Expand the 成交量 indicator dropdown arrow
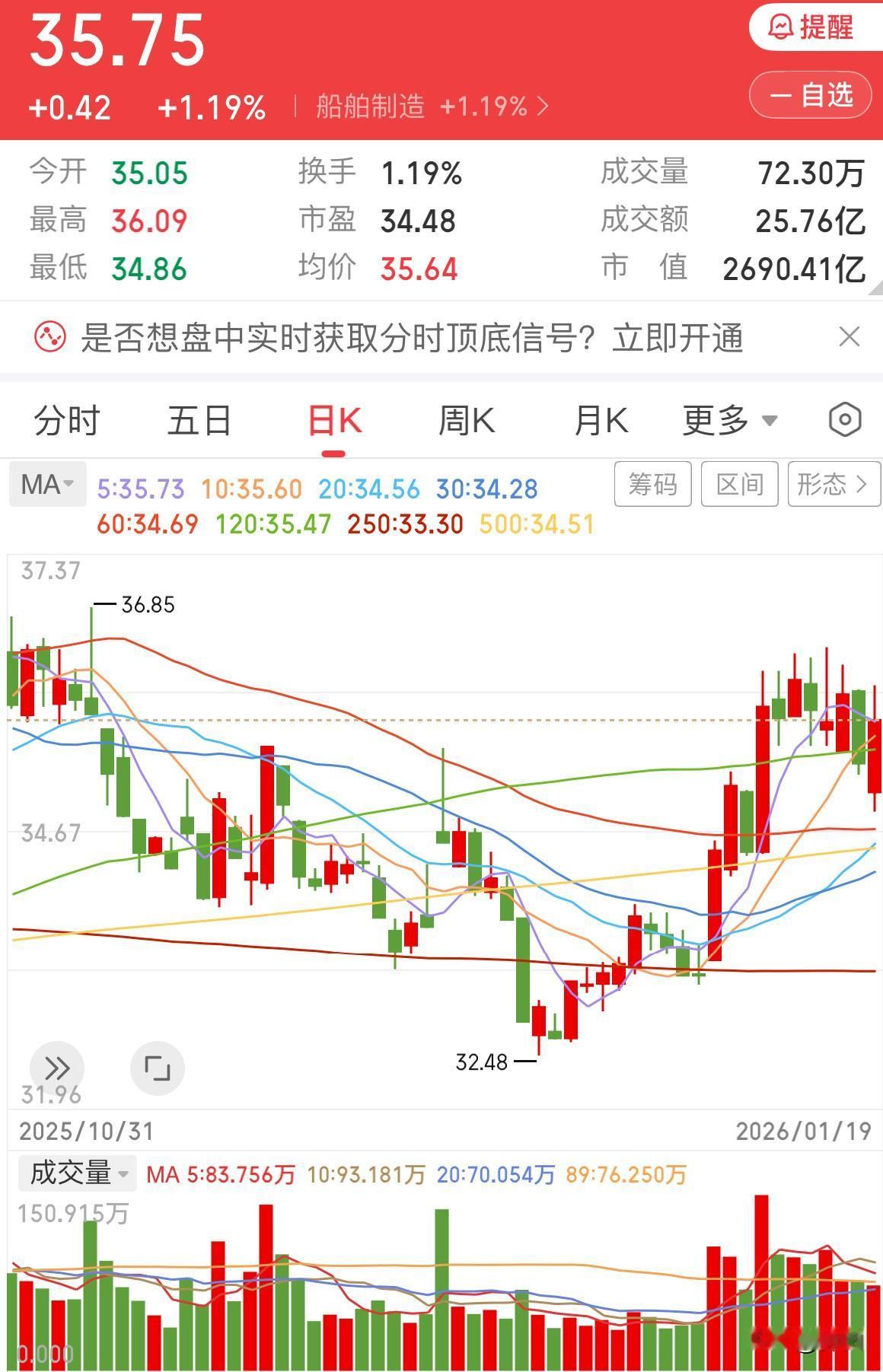Viewport: 883px width, 1372px height. 123,1176
